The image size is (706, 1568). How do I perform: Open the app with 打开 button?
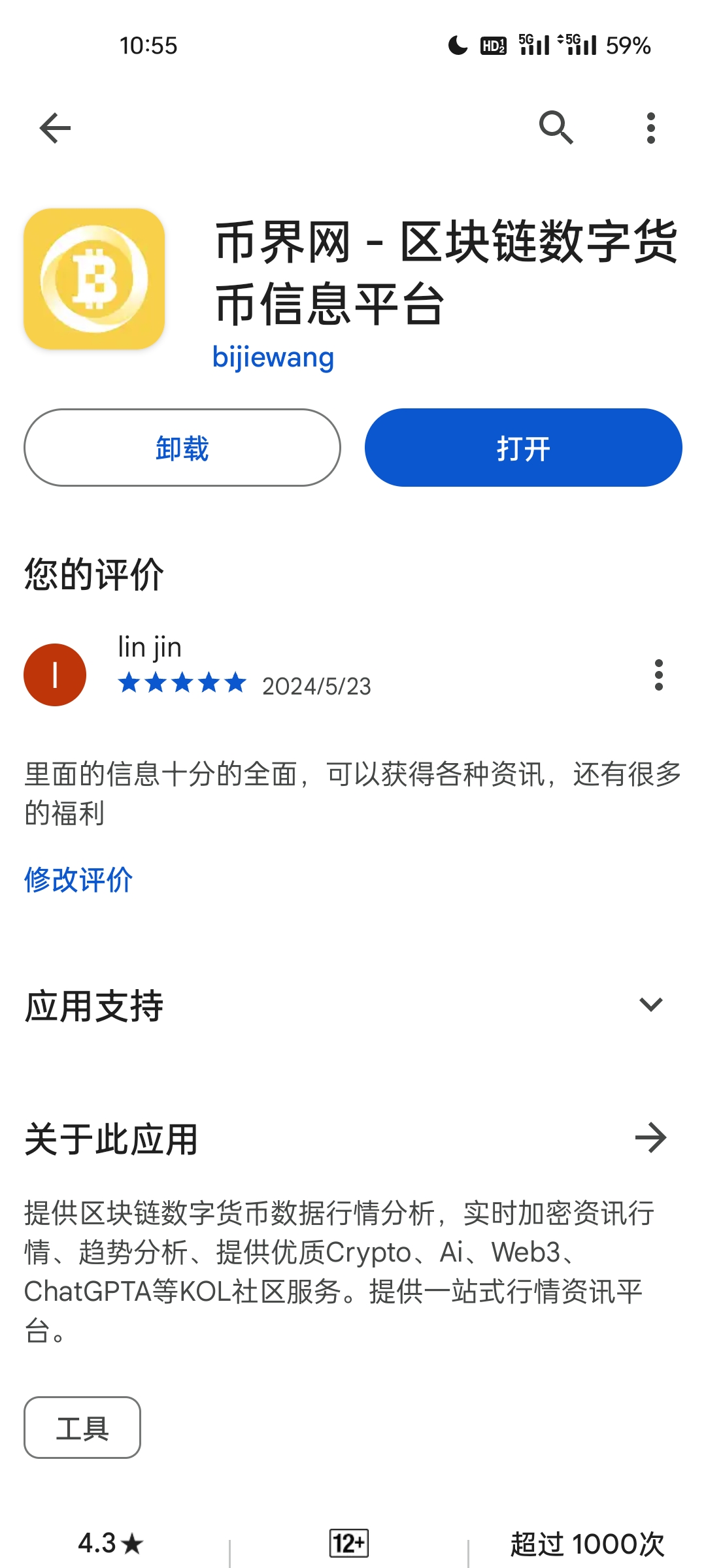(x=523, y=448)
